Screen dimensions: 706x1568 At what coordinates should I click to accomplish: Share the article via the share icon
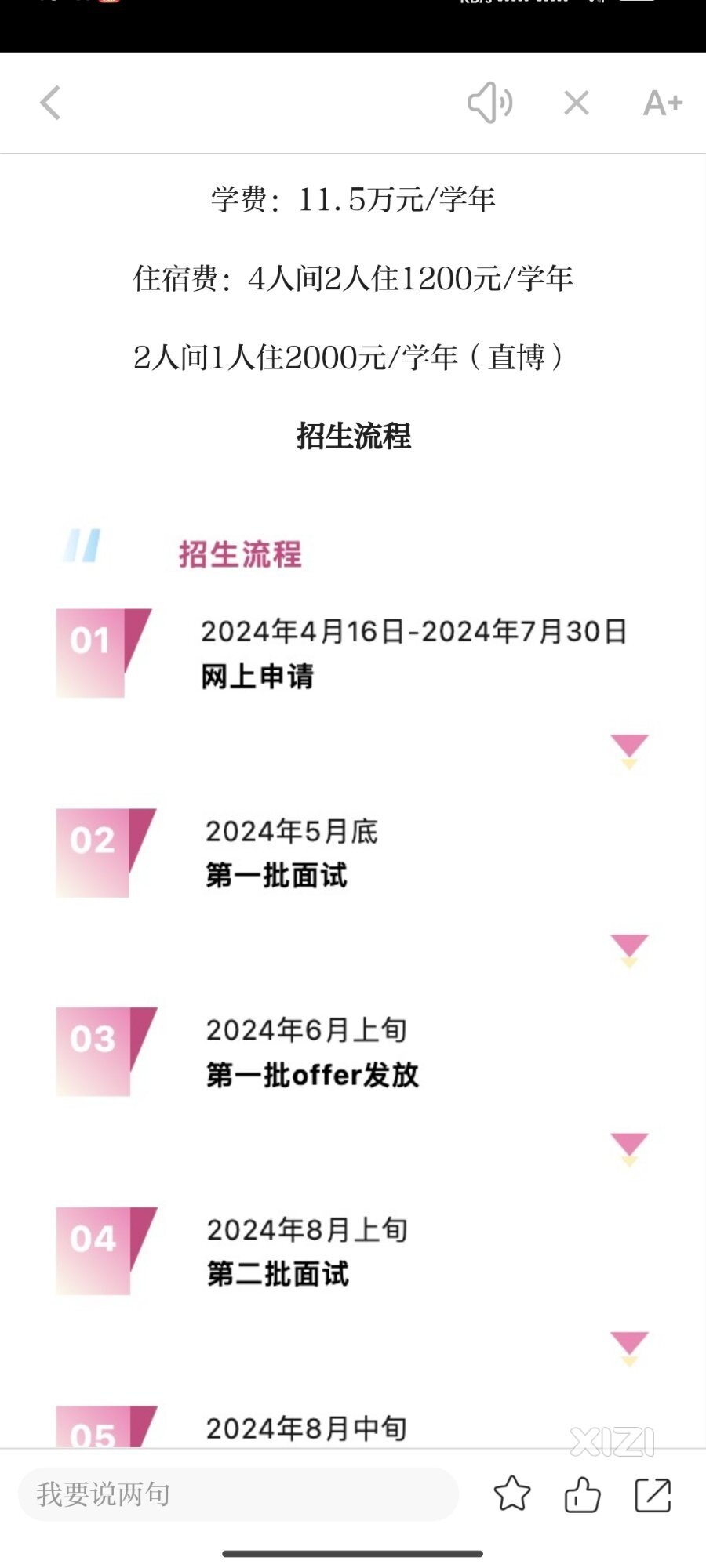(653, 1494)
